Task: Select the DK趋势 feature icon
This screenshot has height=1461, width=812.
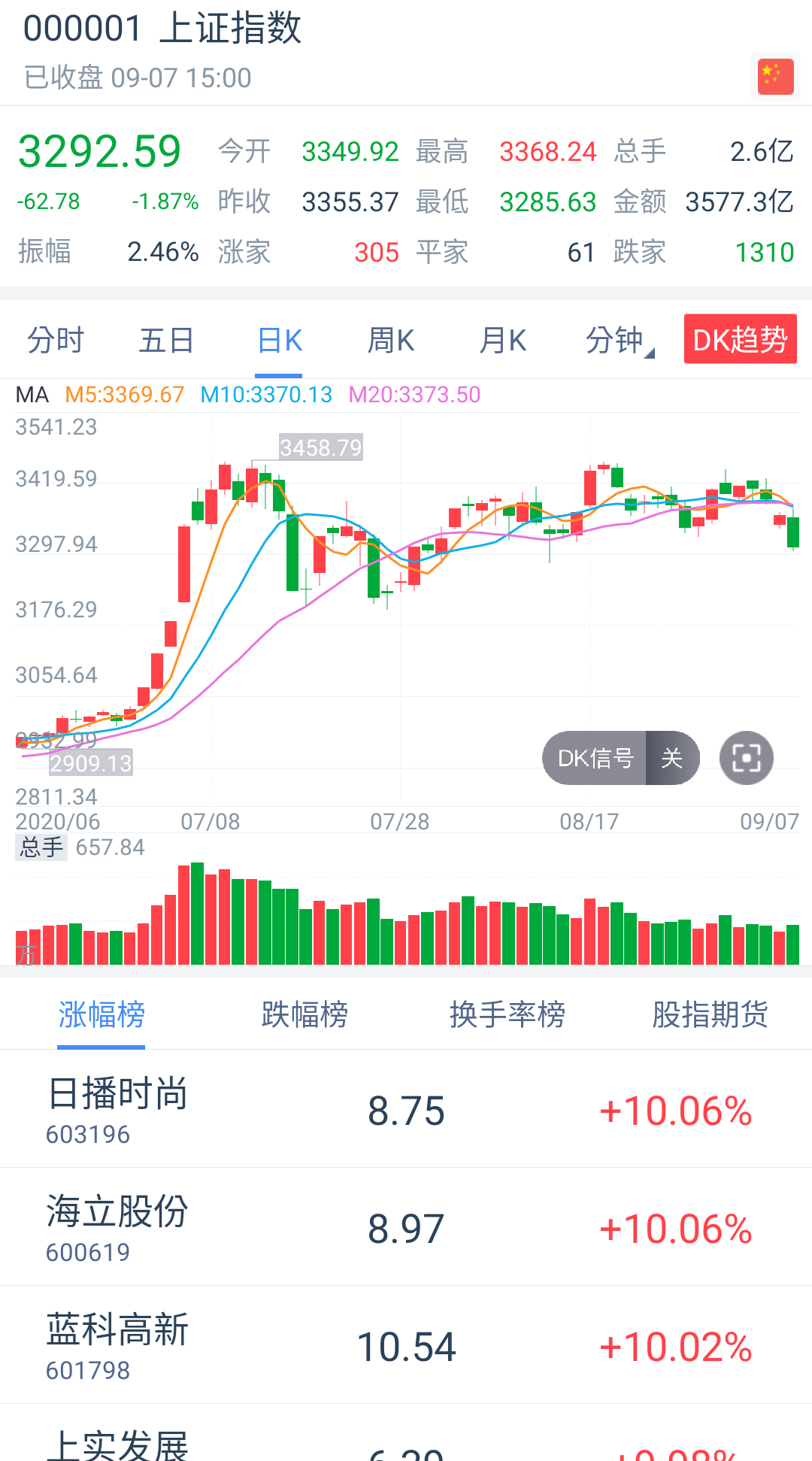Action: coord(740,340)
